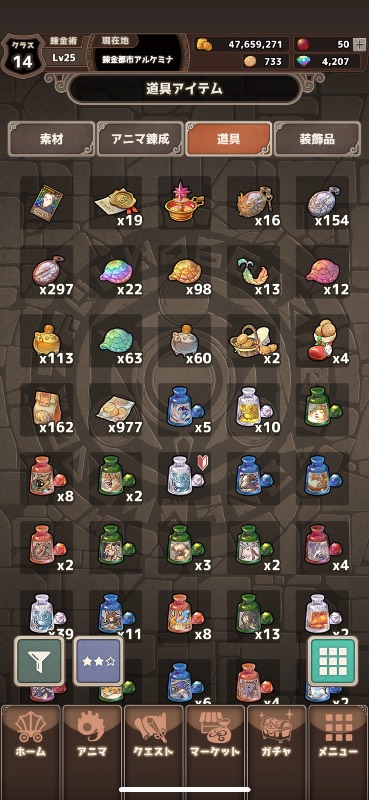Add more red orbs with plus
369x800 pixels.
point(359,44)
